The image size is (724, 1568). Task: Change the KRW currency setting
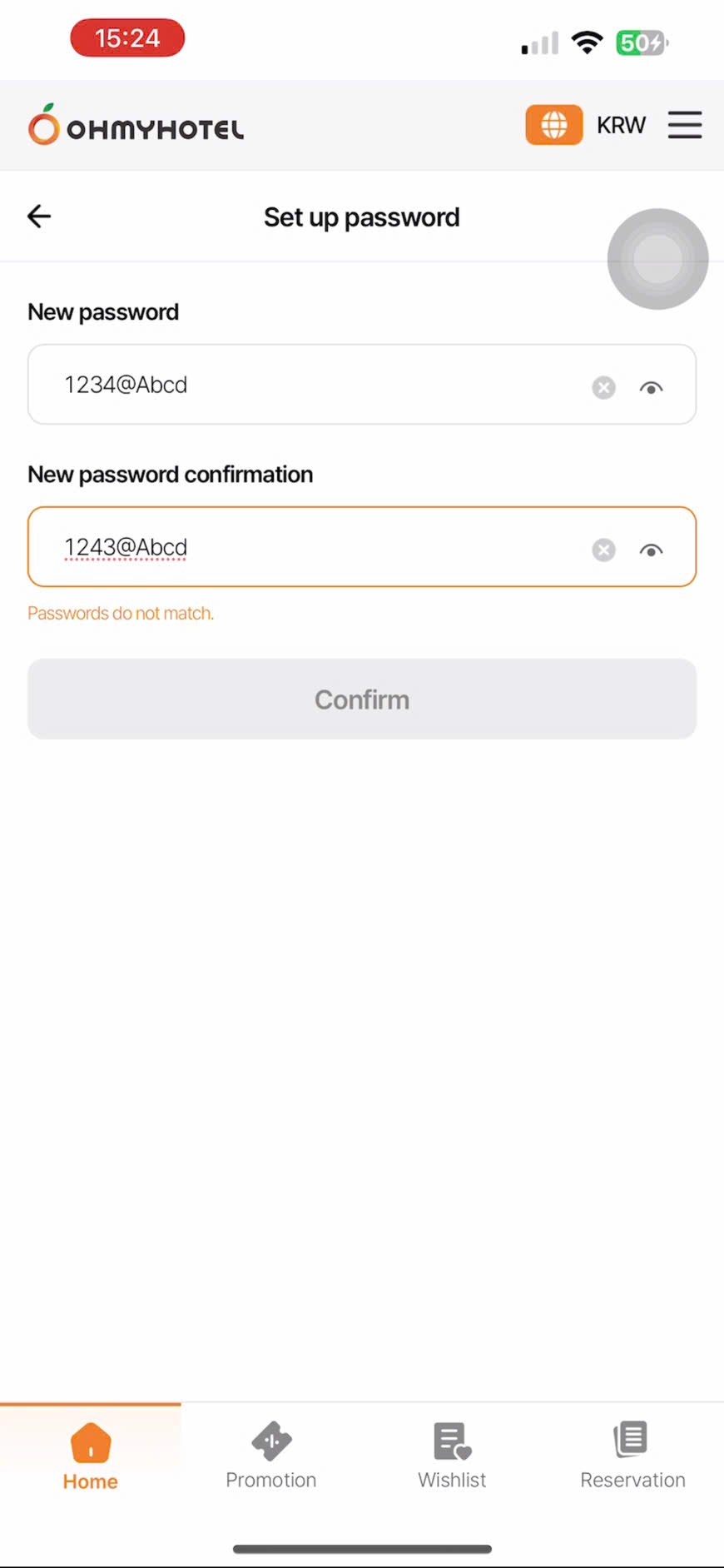621,126
